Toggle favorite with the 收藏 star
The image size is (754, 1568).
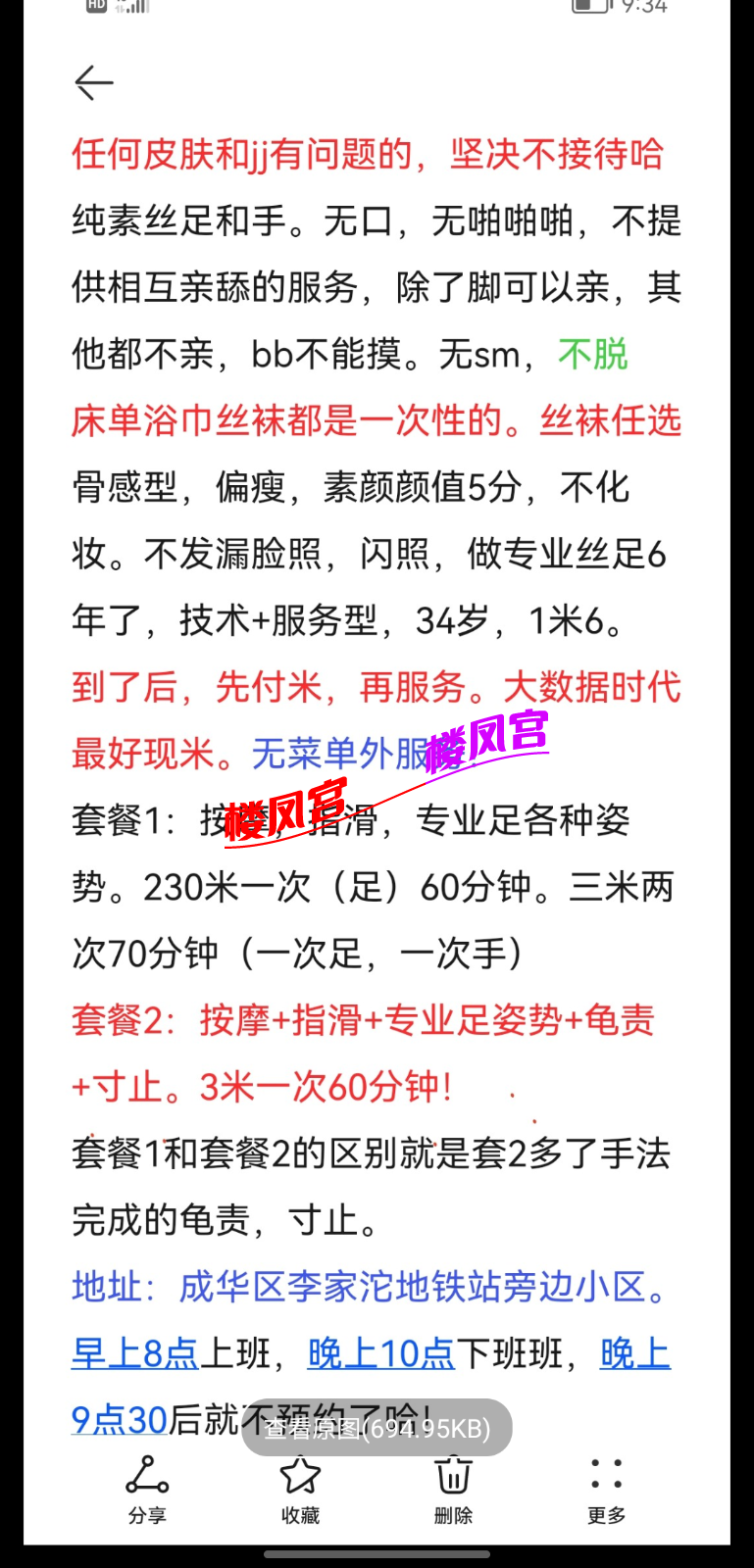point(301,1473)
